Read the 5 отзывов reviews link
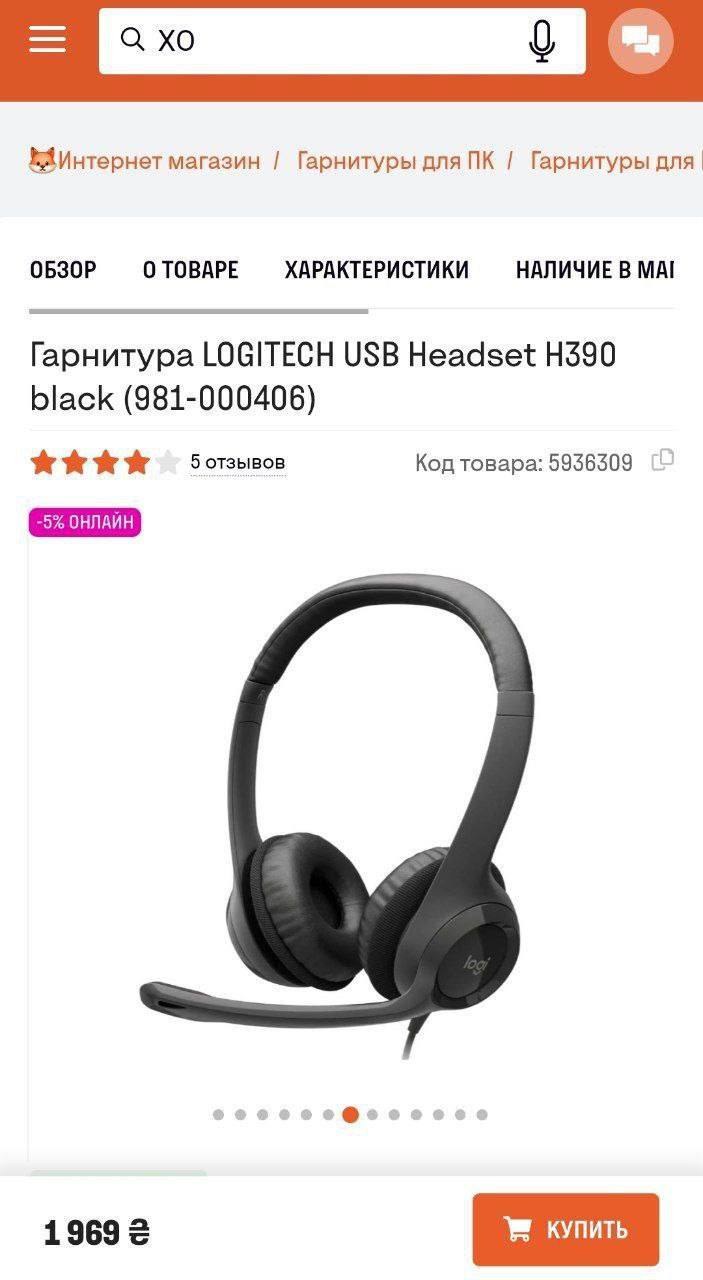This screenshot has width=703, height=1280. pyautogui.click(x=238, y=462)
